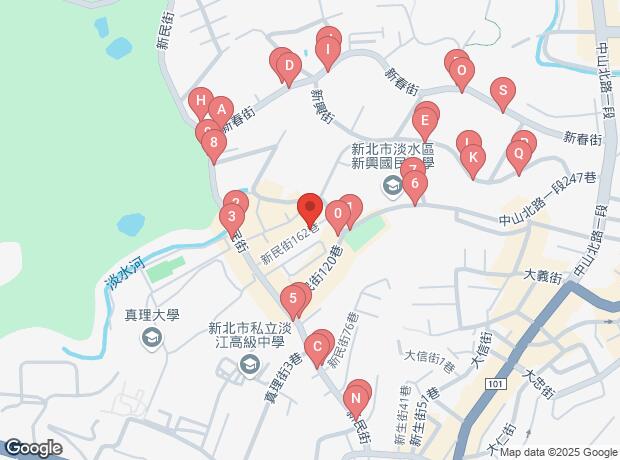The image size is (620, 460).
Task: Open the map marker labeled 8
Action: click(x=212, y=143)
